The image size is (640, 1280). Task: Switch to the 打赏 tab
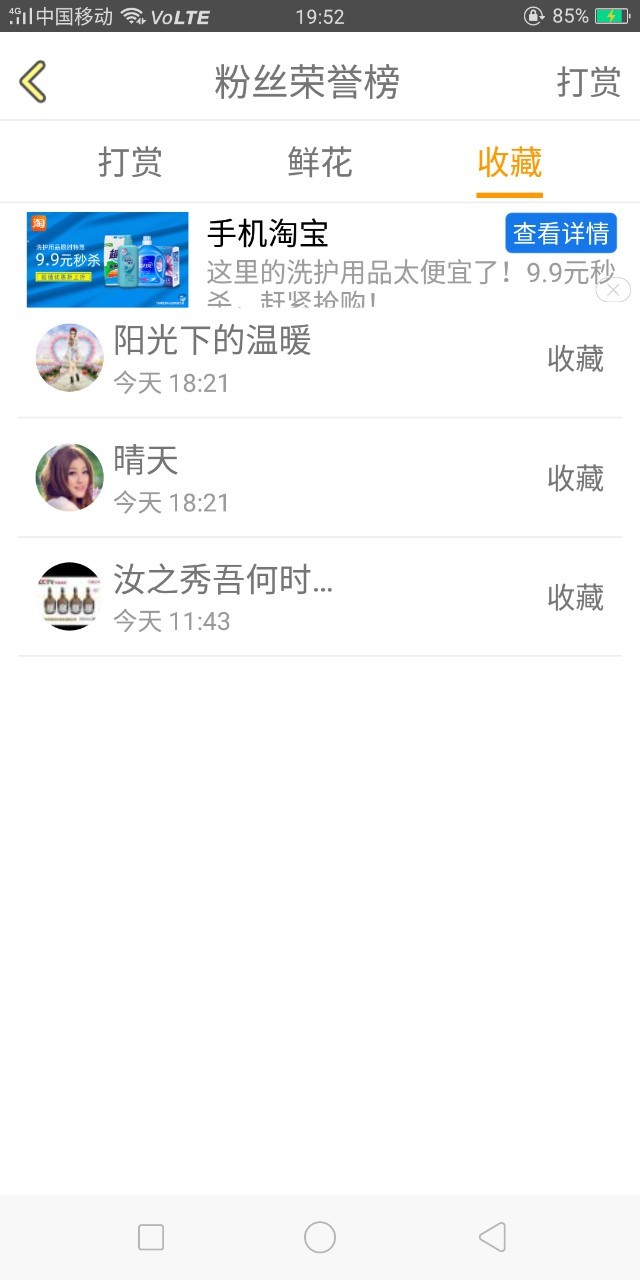[130, 162]
